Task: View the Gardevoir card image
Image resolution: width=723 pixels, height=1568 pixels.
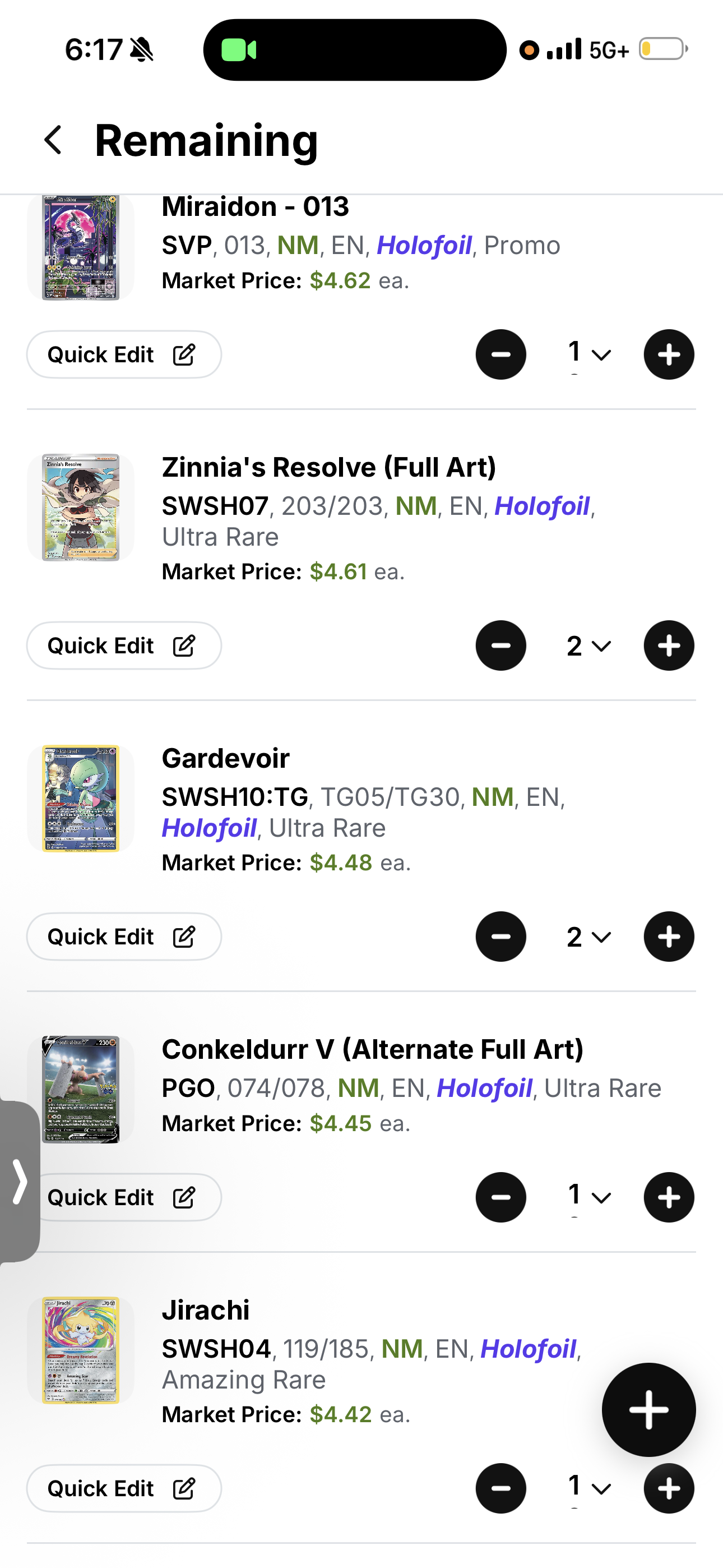Action: [x=80, y=799]
